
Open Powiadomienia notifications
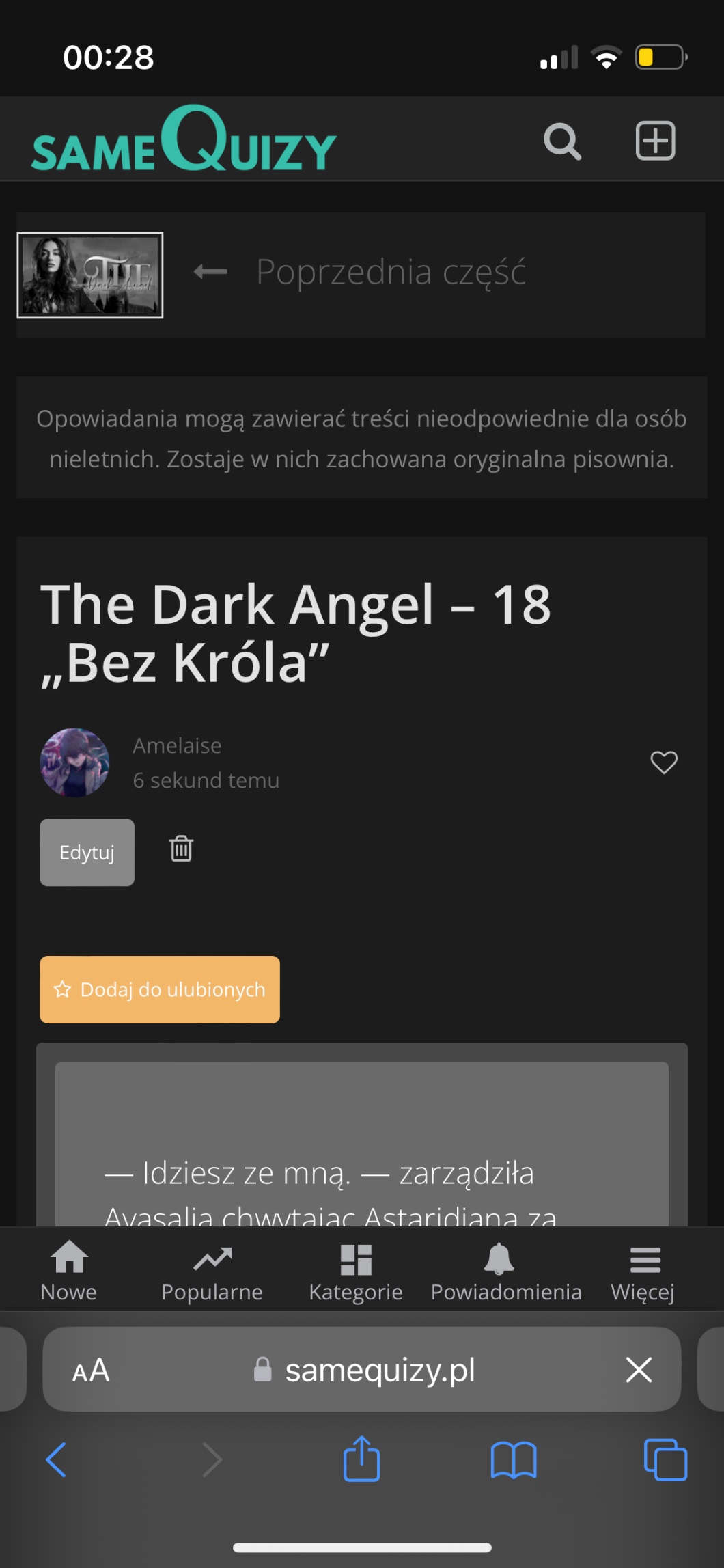click(505, 1273)
